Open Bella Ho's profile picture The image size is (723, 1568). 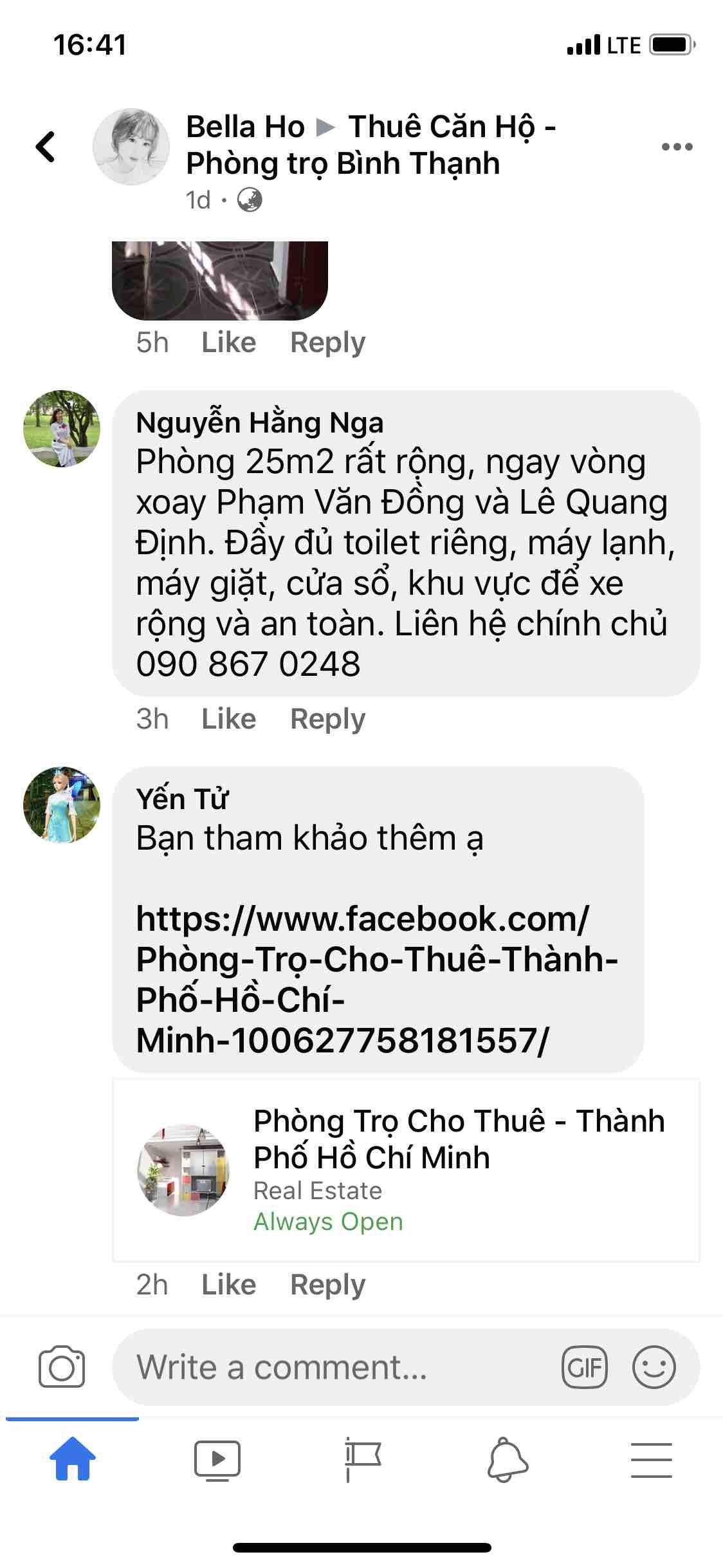click(x=131, y=147)
